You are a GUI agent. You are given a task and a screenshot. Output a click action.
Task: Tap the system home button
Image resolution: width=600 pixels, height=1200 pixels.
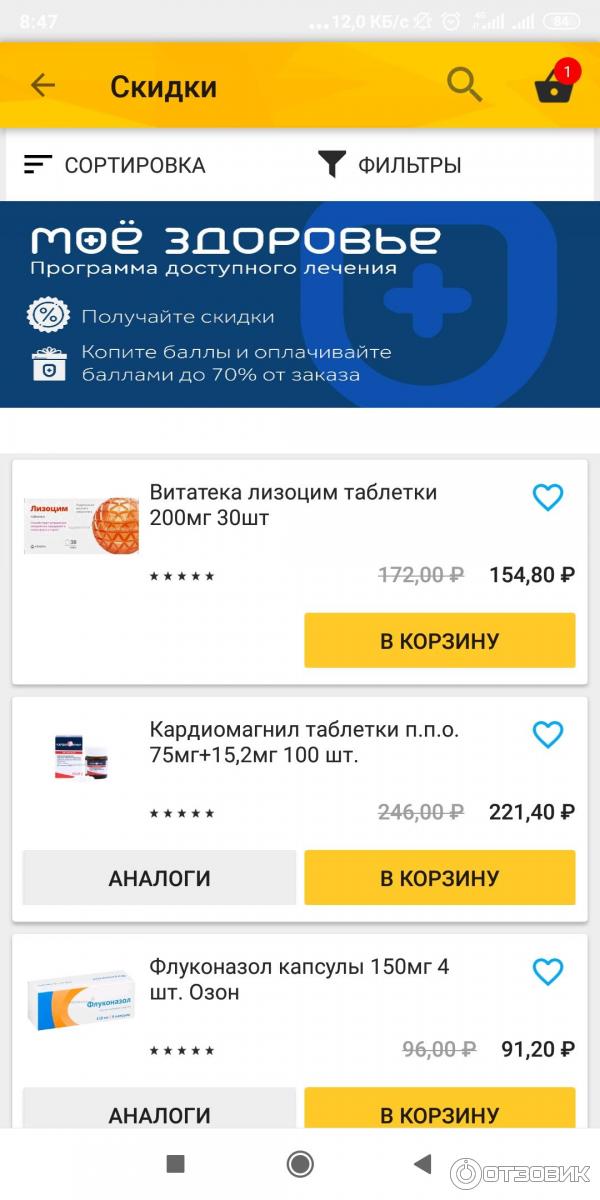pos(300,1164)
